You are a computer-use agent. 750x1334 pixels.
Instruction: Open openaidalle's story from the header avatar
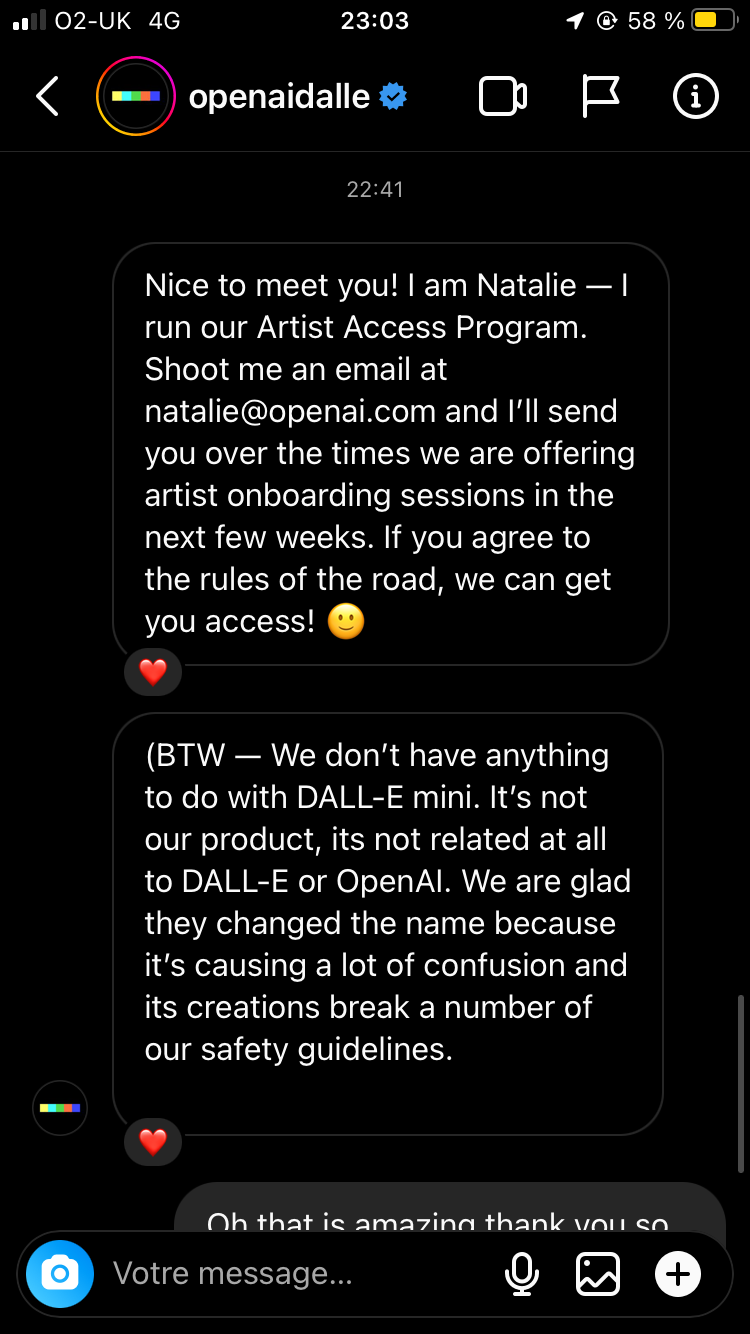[135, 97]
